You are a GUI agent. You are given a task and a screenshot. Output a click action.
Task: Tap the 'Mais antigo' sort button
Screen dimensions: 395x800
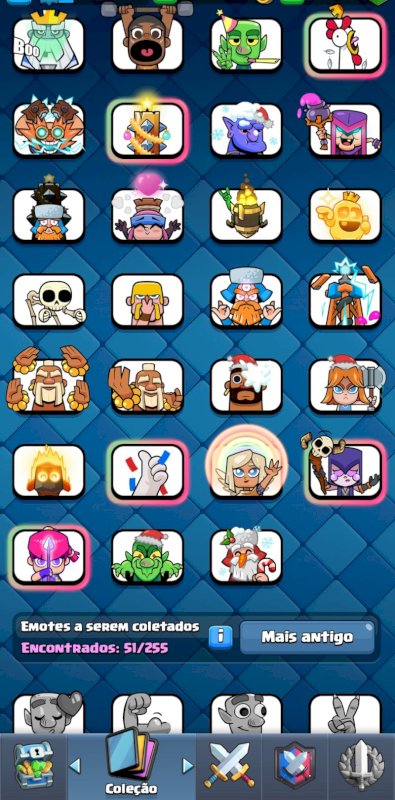pyautogui.click(x=307, y=637)
